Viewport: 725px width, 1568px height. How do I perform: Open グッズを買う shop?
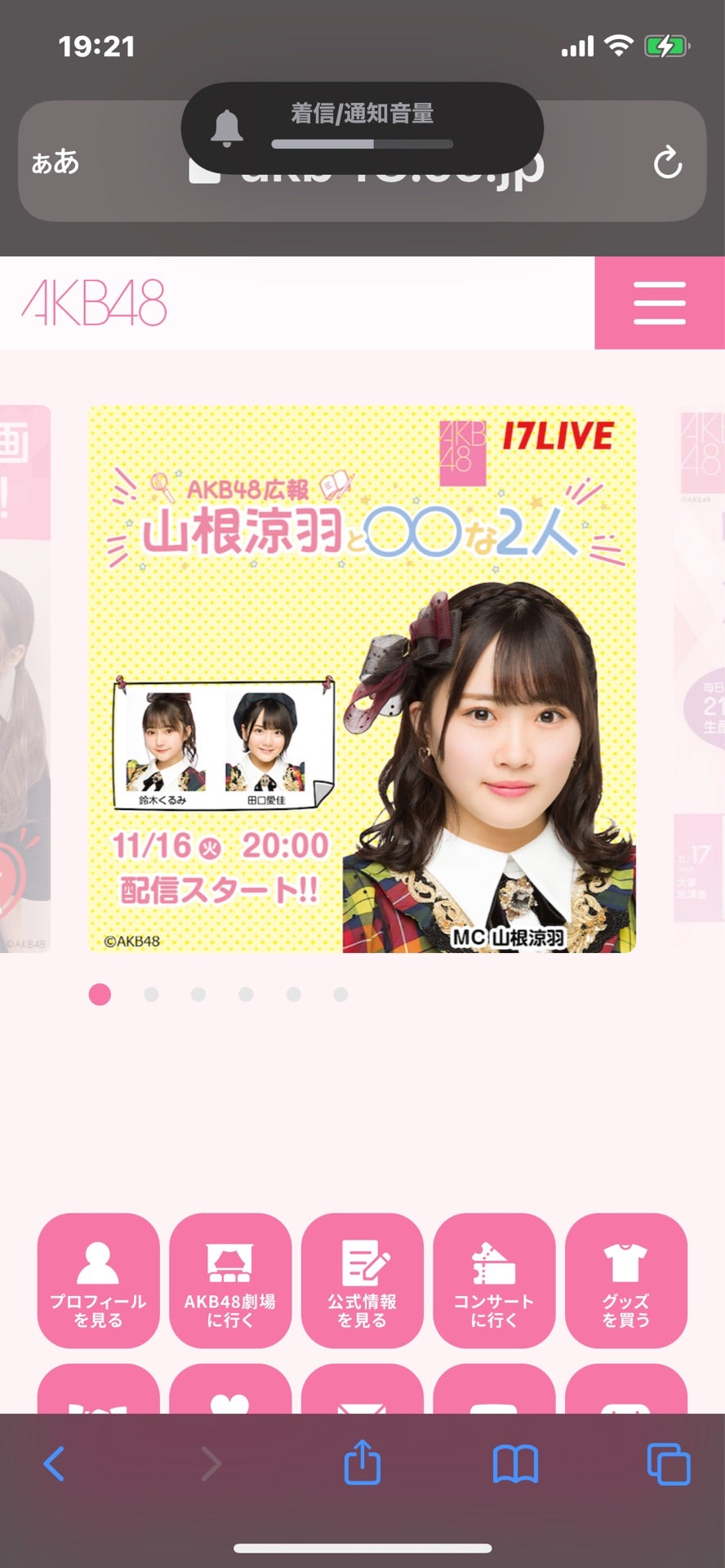click(x=625, y=1280)
